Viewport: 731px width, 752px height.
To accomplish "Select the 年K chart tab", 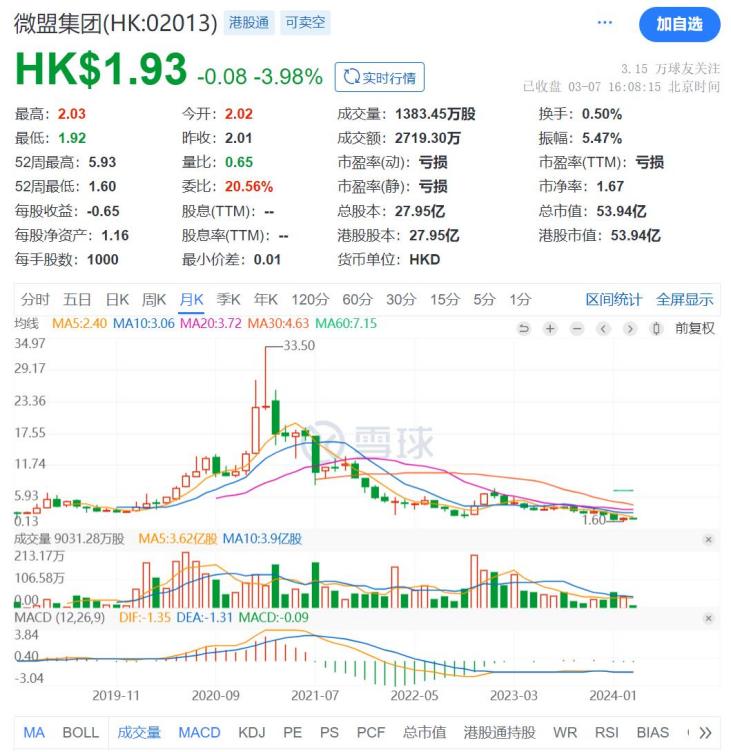I will (x=266, y=300).
